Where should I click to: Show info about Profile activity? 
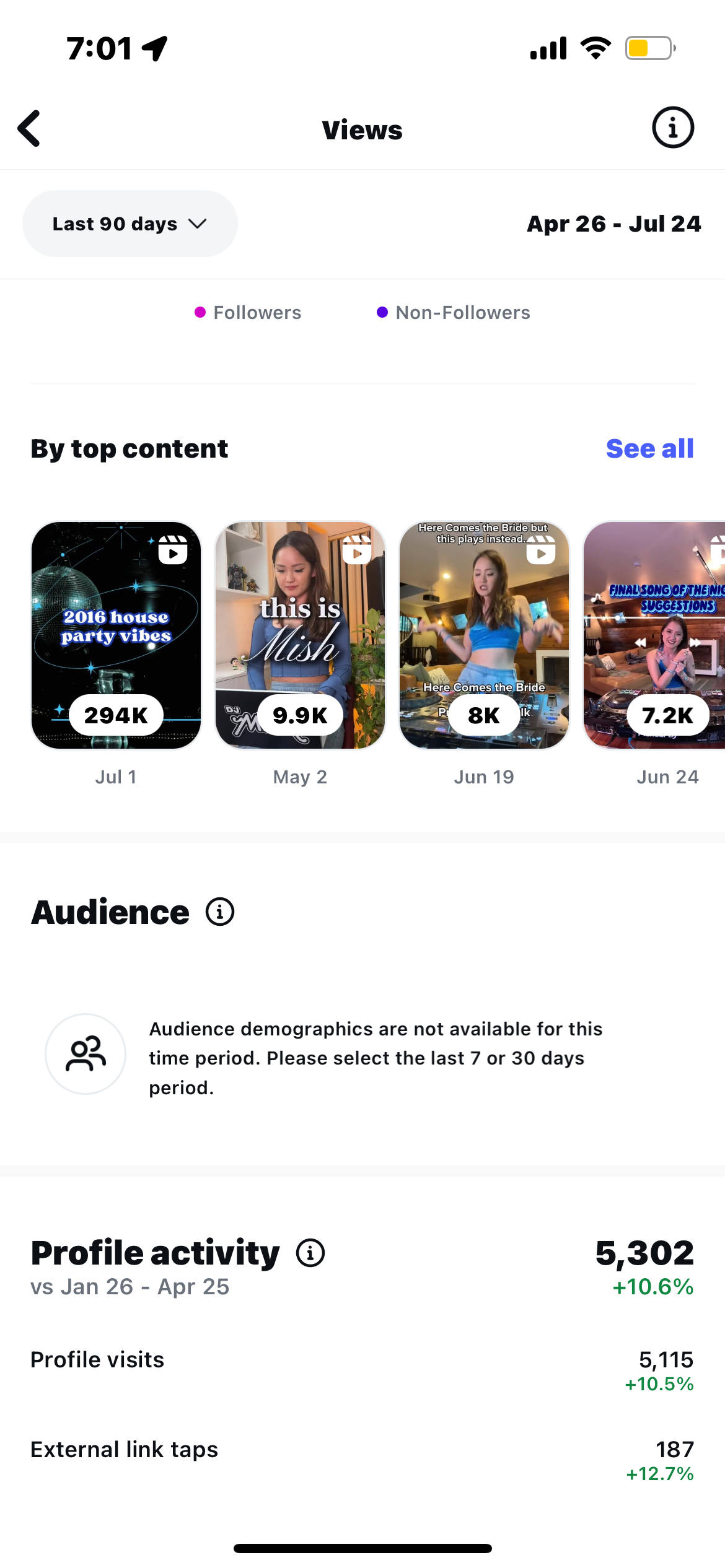pyautogui.click(x=310, y=1253)
